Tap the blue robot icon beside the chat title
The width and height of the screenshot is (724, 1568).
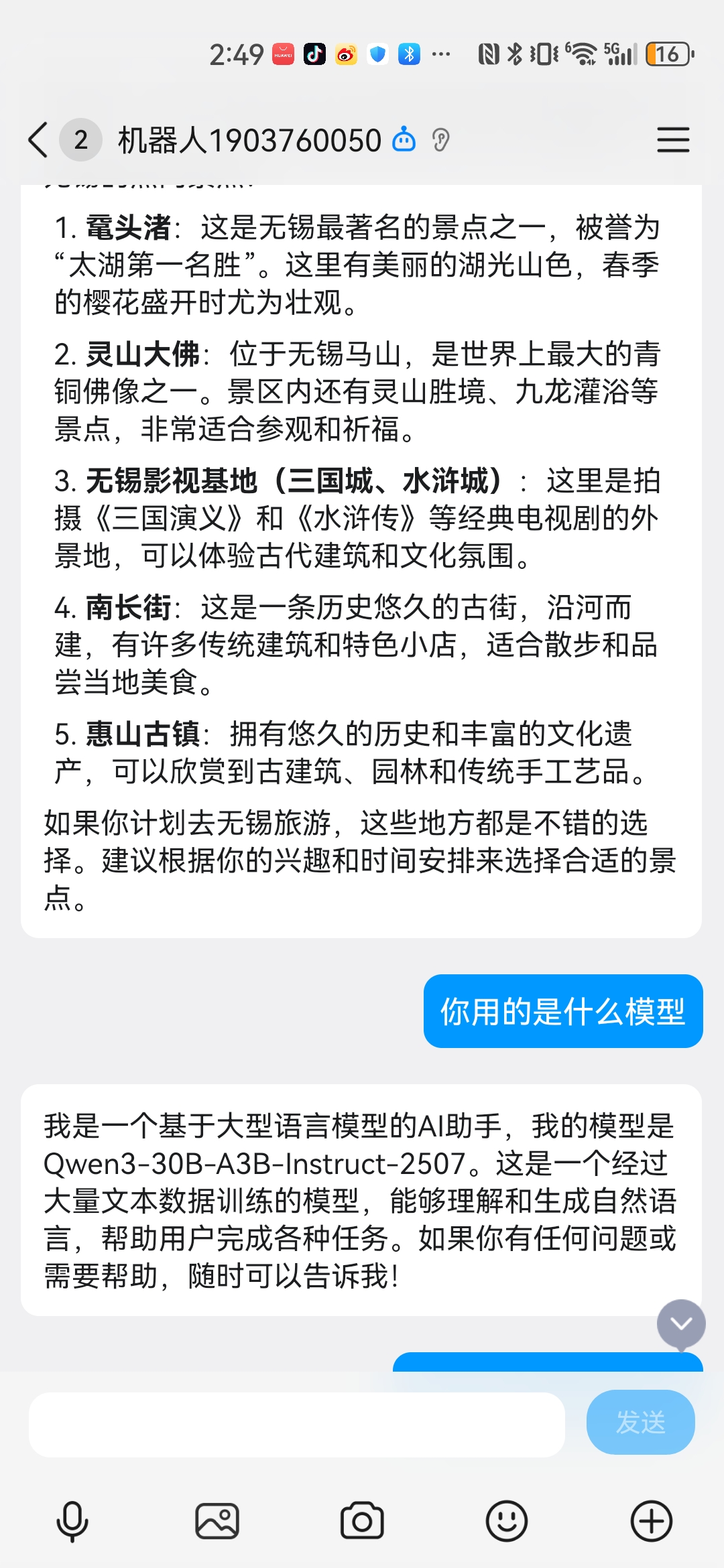click(403, 140)
